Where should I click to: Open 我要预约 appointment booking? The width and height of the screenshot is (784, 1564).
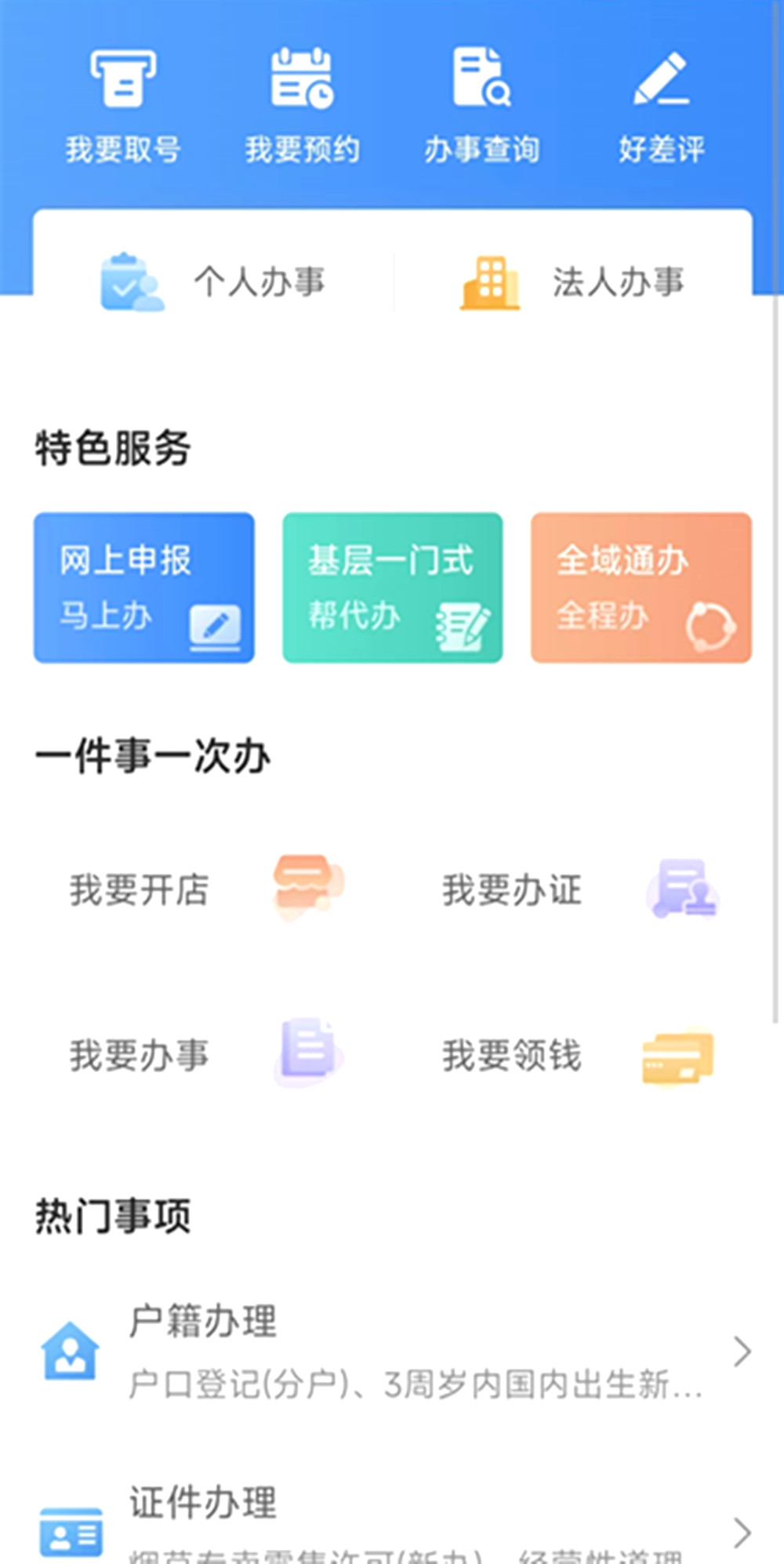(x=302, y=106)
